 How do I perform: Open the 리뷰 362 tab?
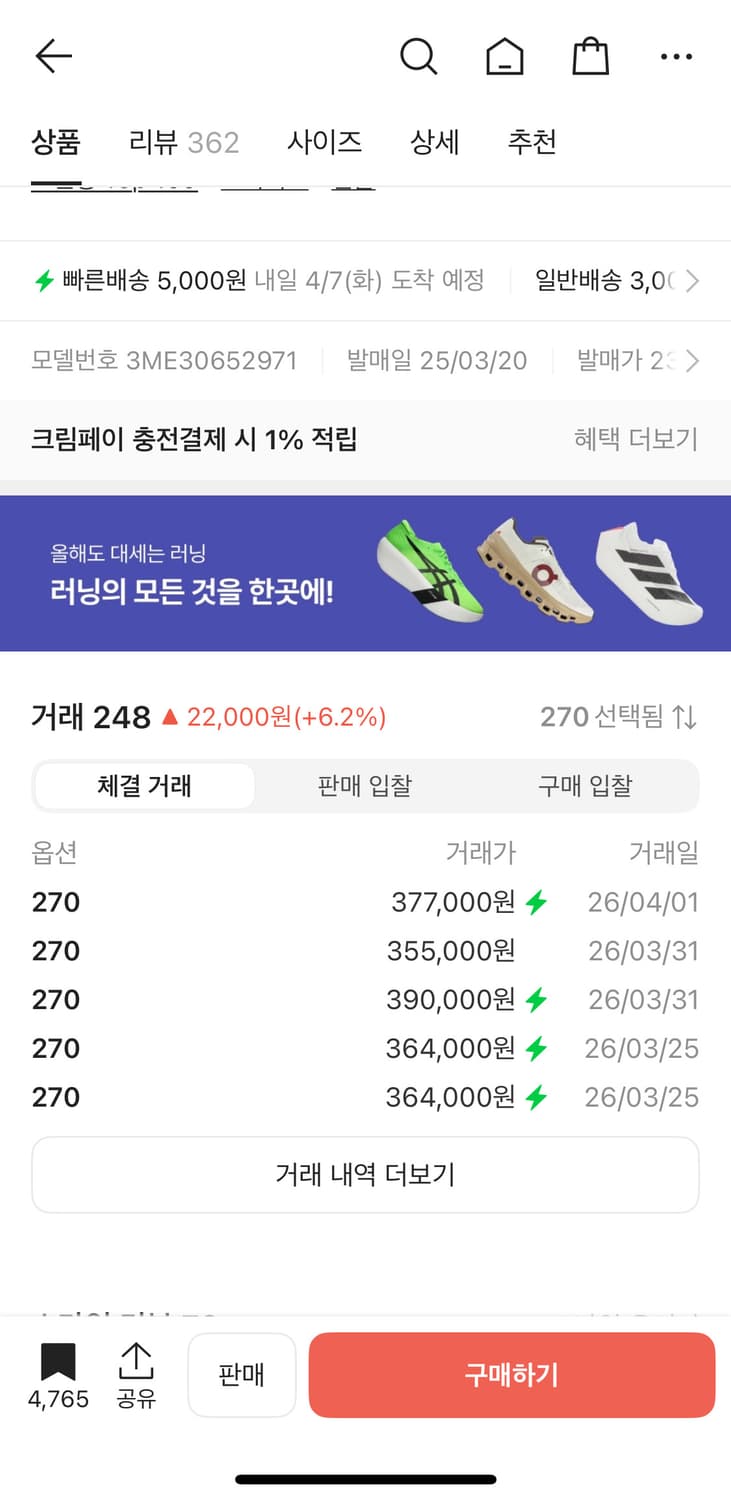click(x=183, y=143)
